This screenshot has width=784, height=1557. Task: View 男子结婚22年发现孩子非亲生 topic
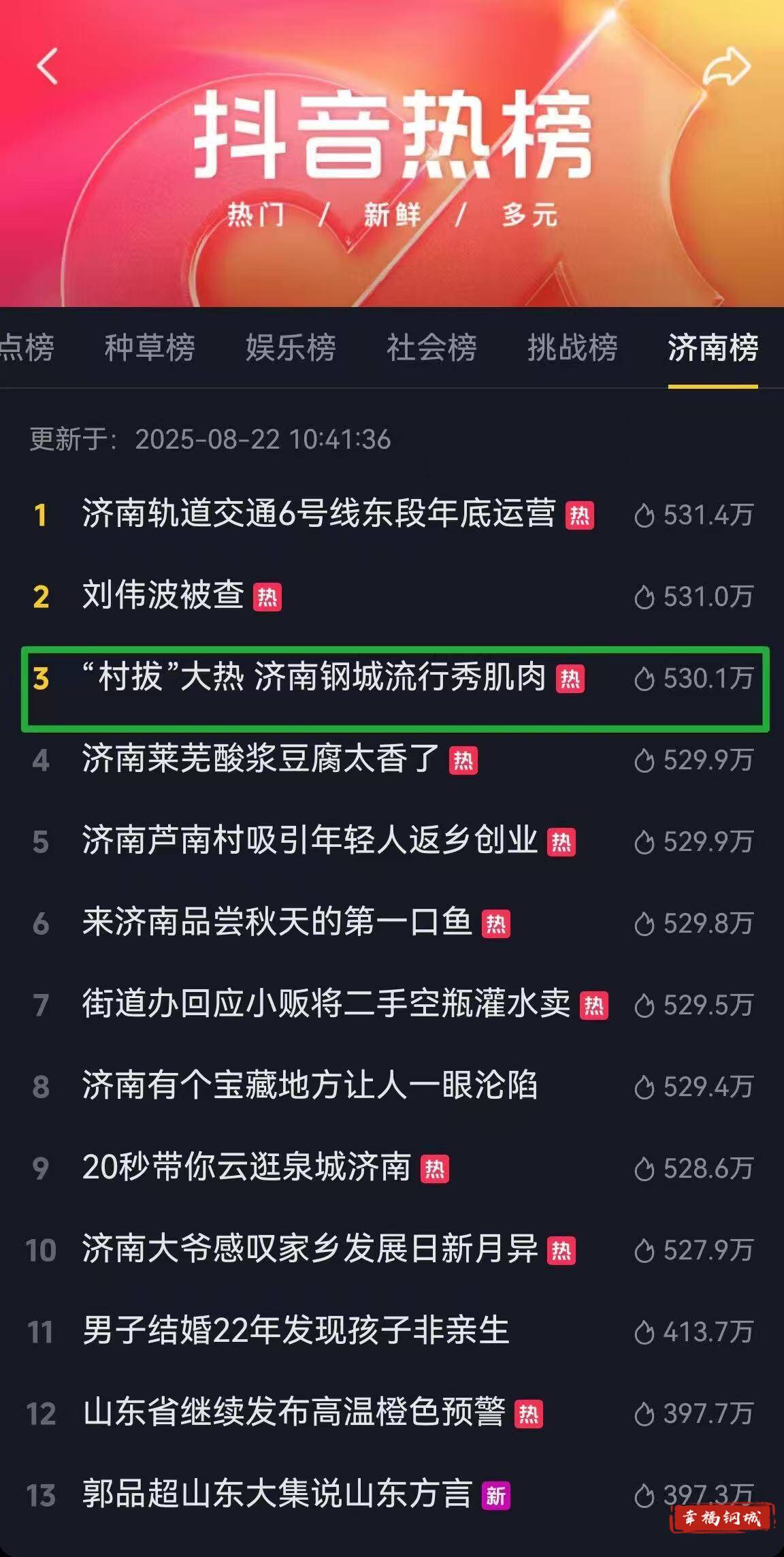(x=296, y=1332)
